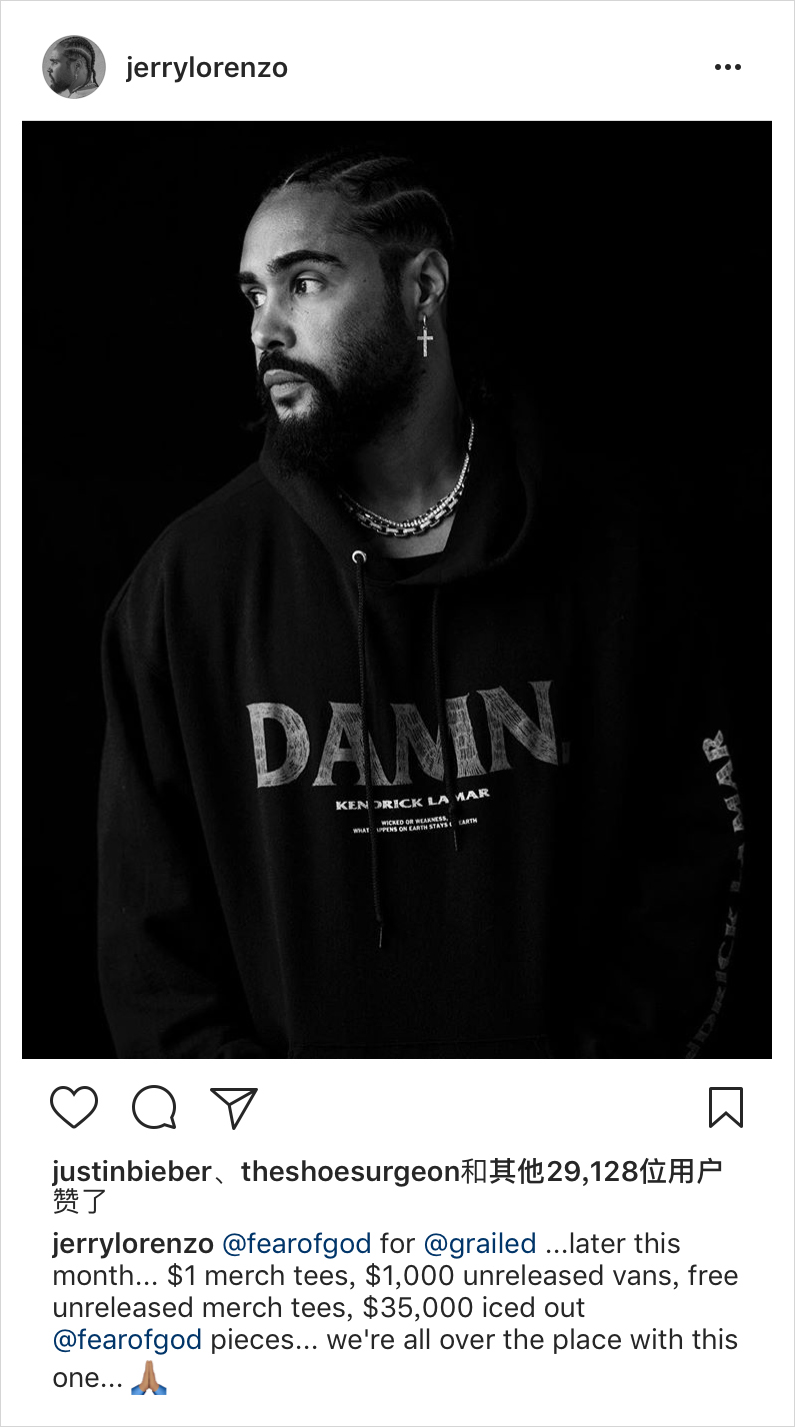Open the three-dot overflow menu
This screenshot has height=1427, width=795.
(727, 68)
